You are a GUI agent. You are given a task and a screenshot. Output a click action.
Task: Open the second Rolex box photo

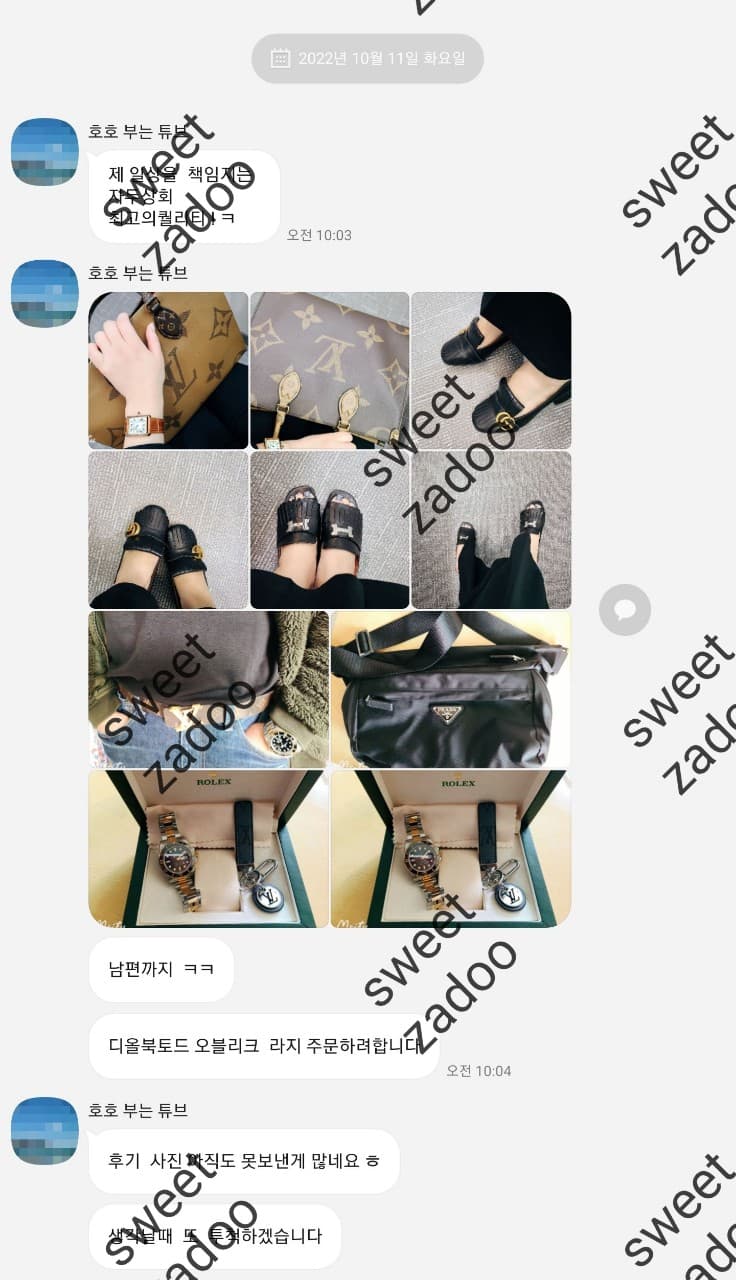point(450,849)
